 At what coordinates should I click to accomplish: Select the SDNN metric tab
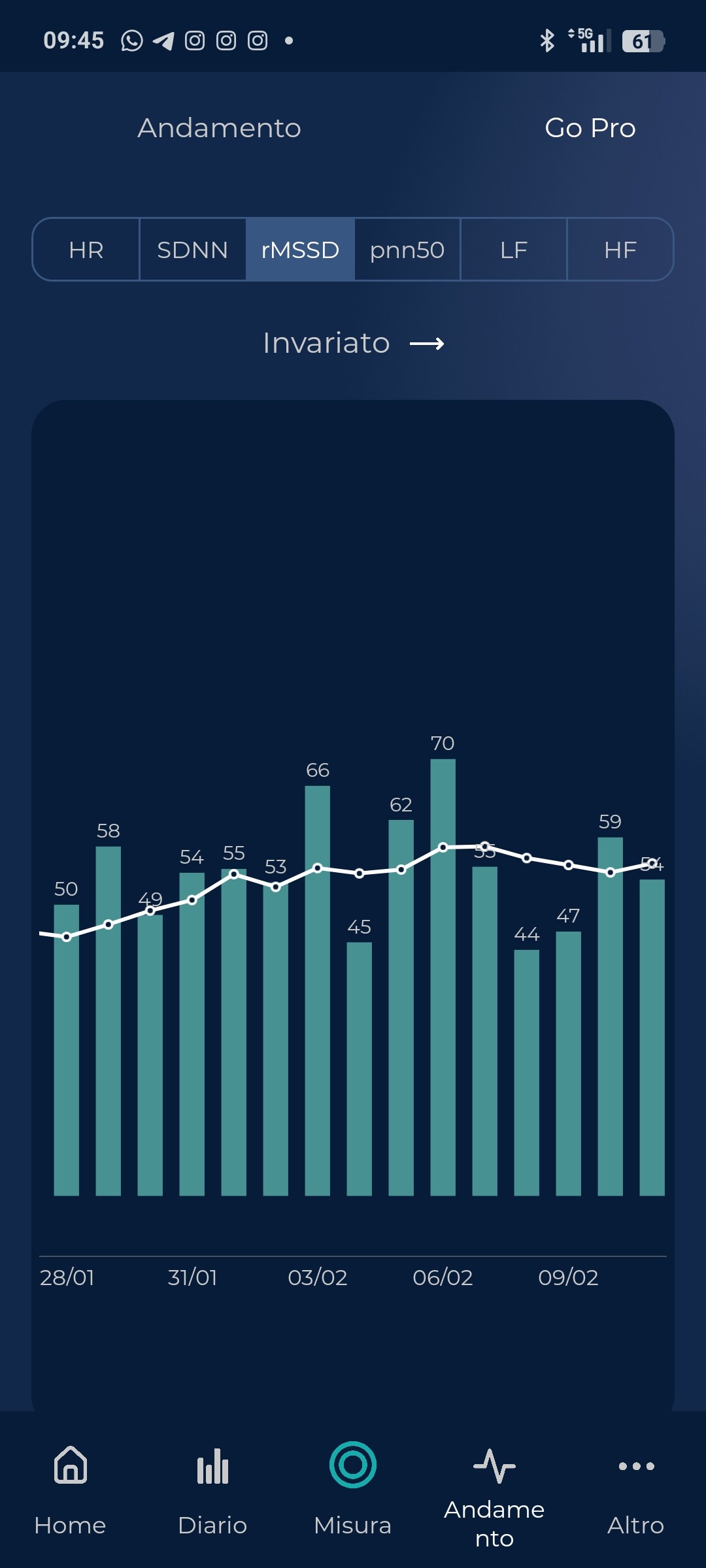pos(192,250)
